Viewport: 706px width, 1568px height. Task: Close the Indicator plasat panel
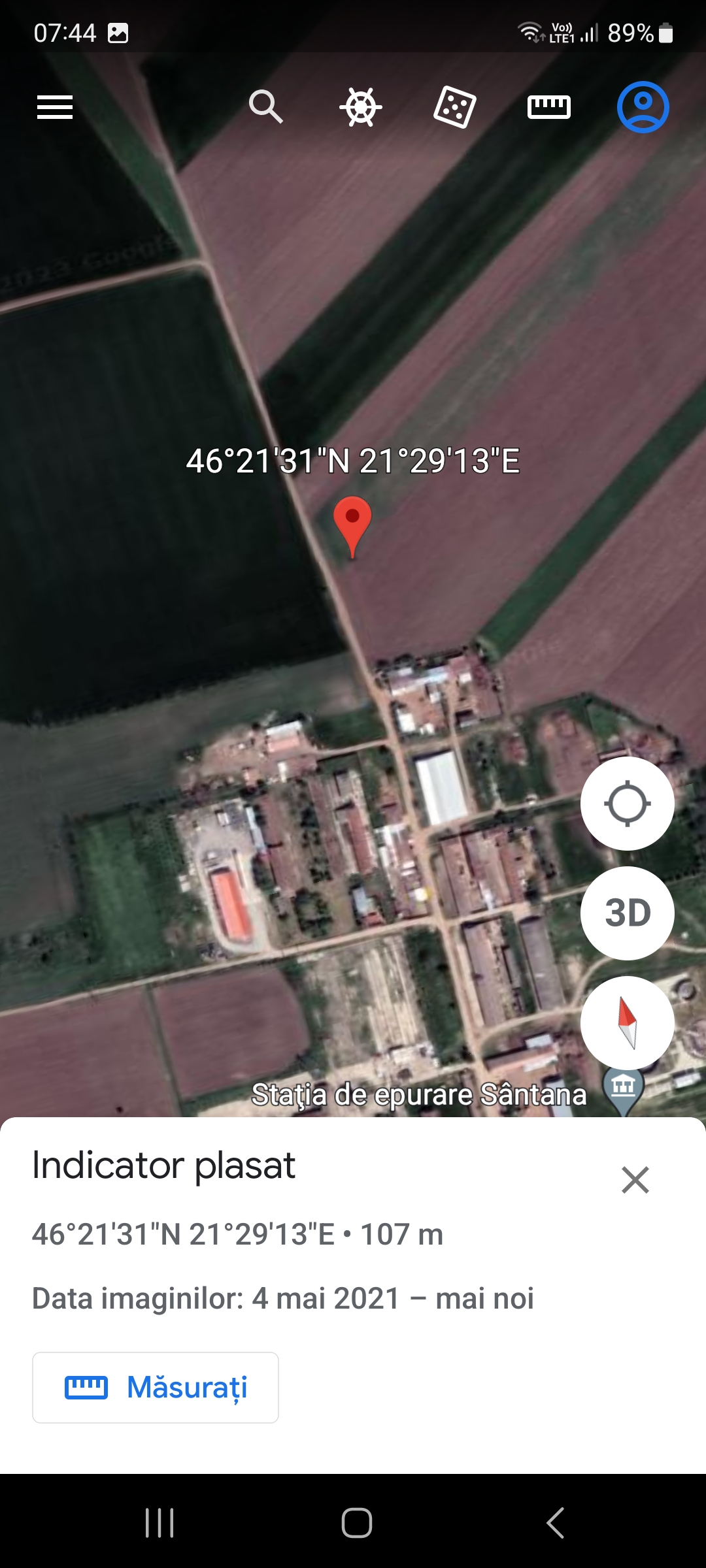tap(635, 1180)
